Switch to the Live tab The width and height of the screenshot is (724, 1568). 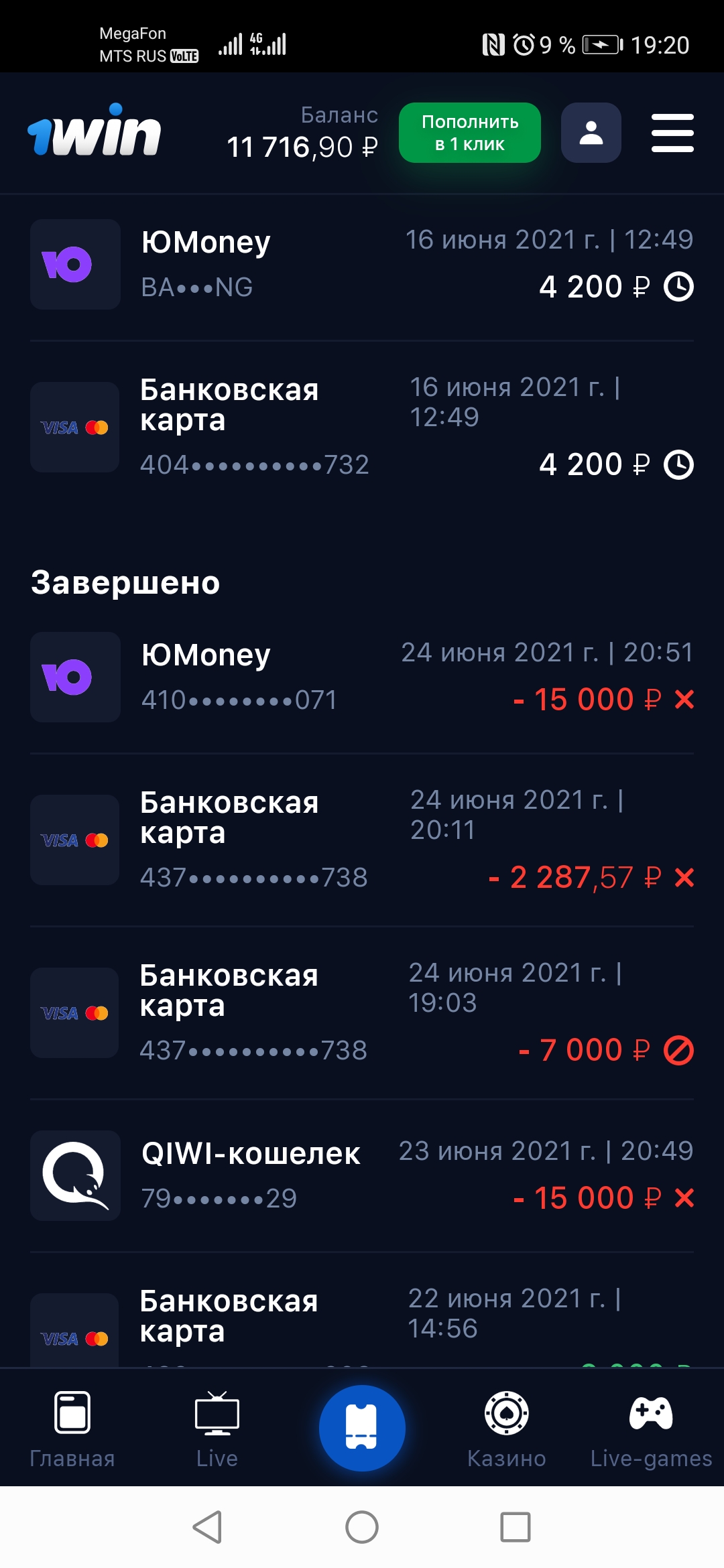pos(217,1429)
